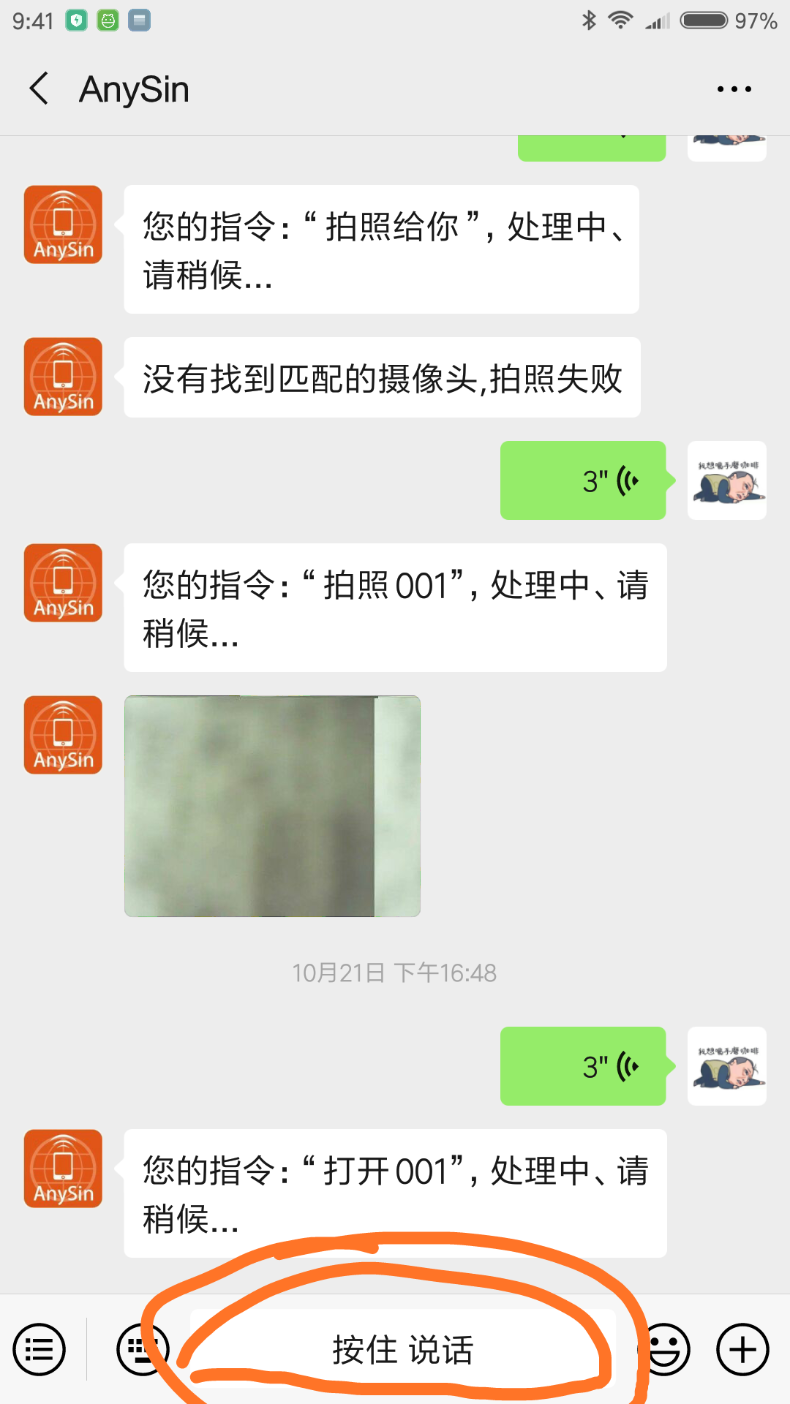Show the AnySin account menu list

(x=39, y=1350)
